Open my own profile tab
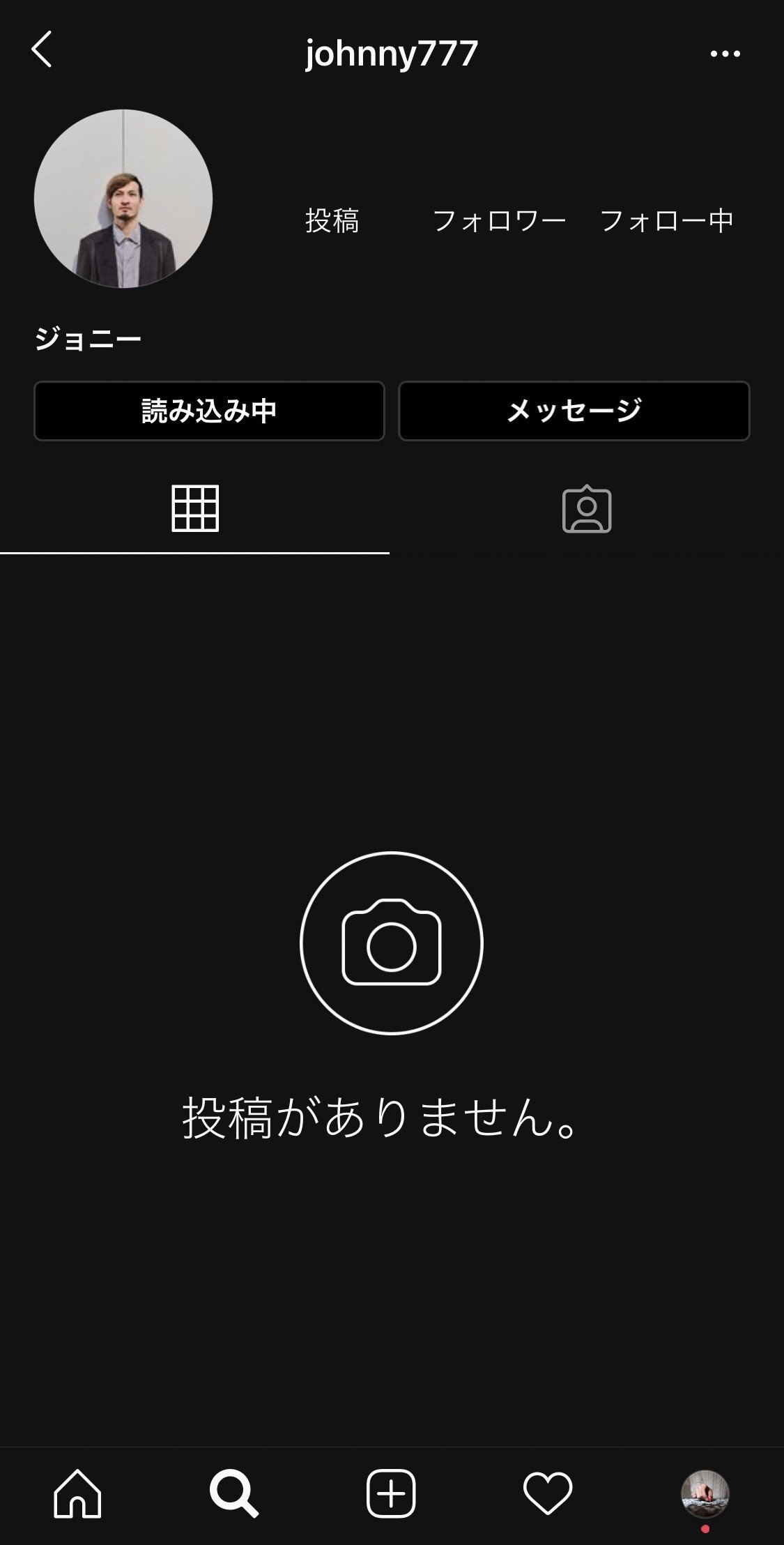 click(x=705, y=1493)
